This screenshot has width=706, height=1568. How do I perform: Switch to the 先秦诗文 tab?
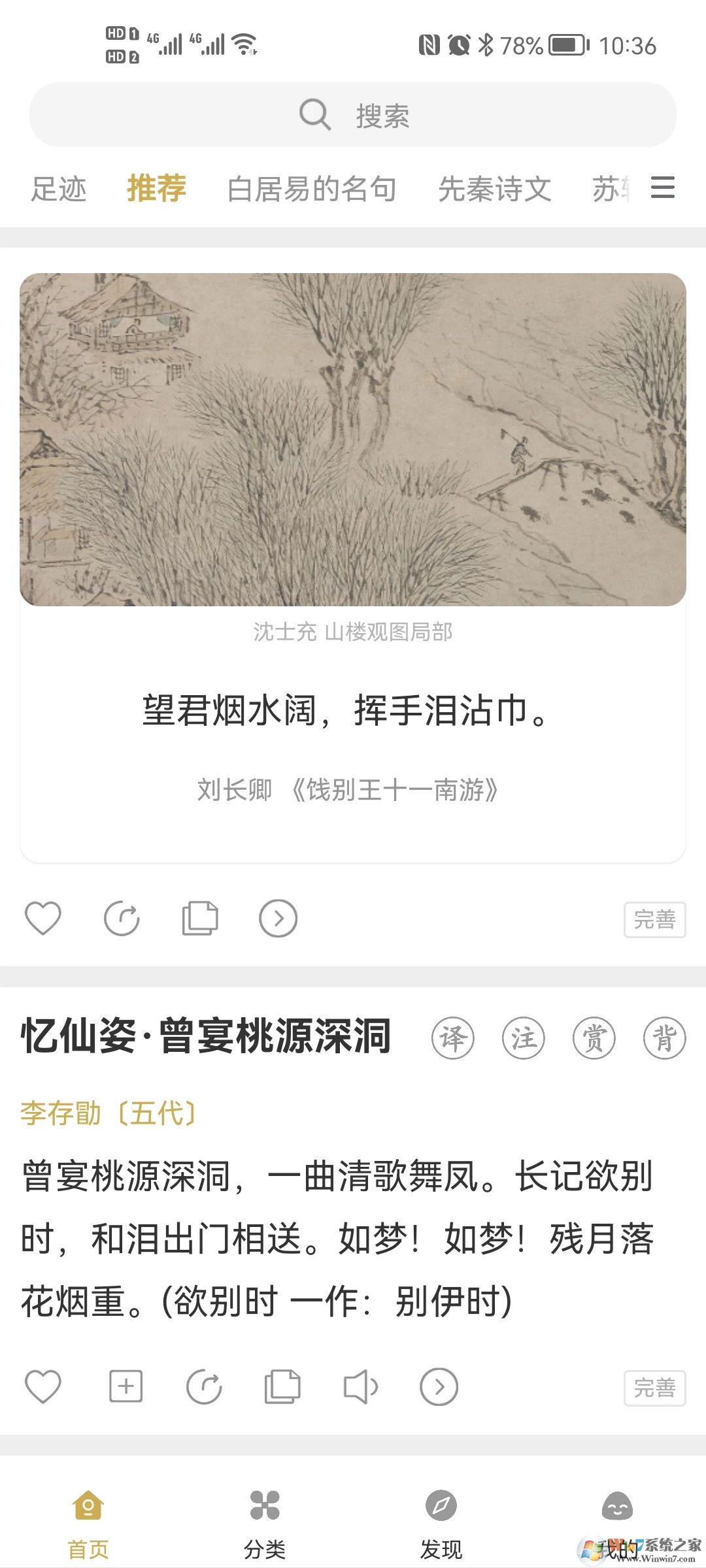coord(495,188)
